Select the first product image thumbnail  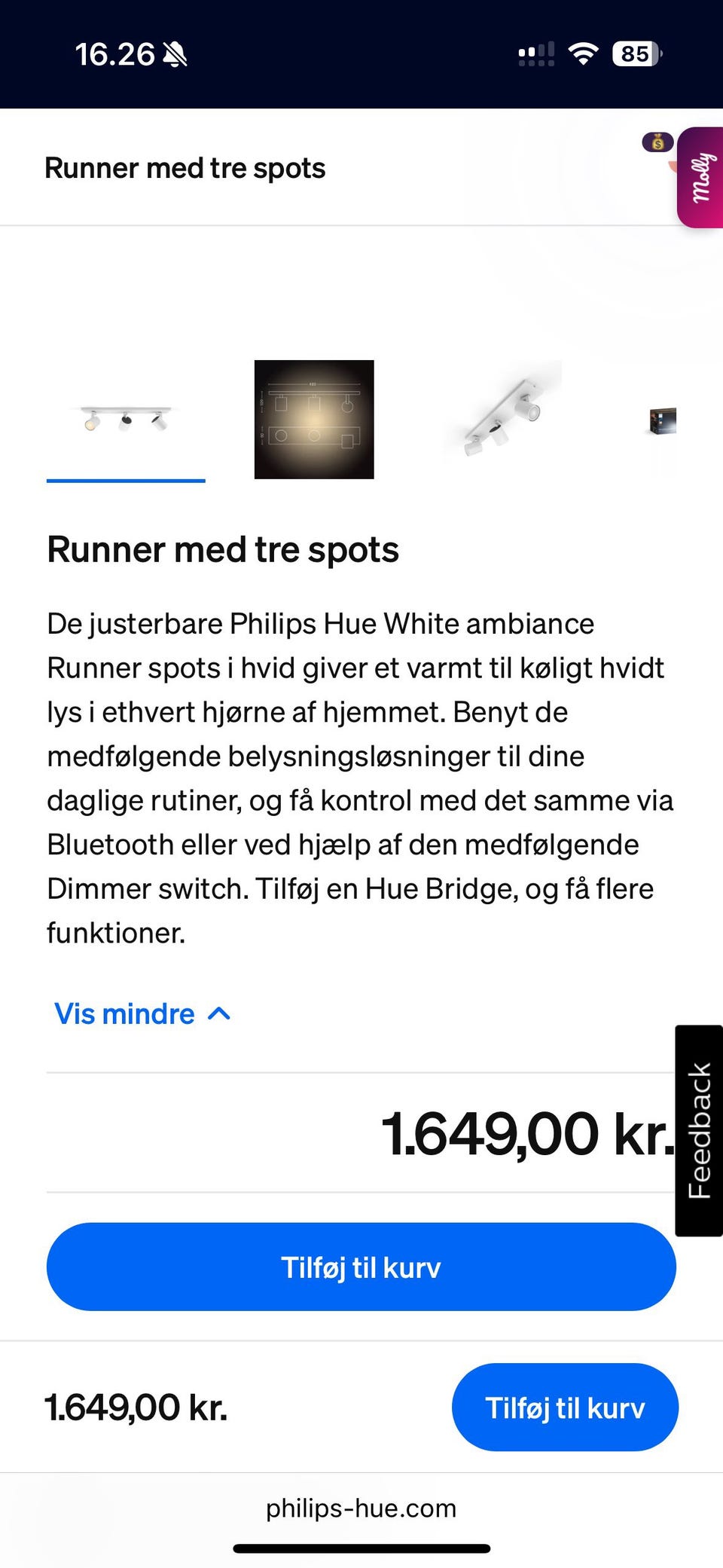point(126,419)
